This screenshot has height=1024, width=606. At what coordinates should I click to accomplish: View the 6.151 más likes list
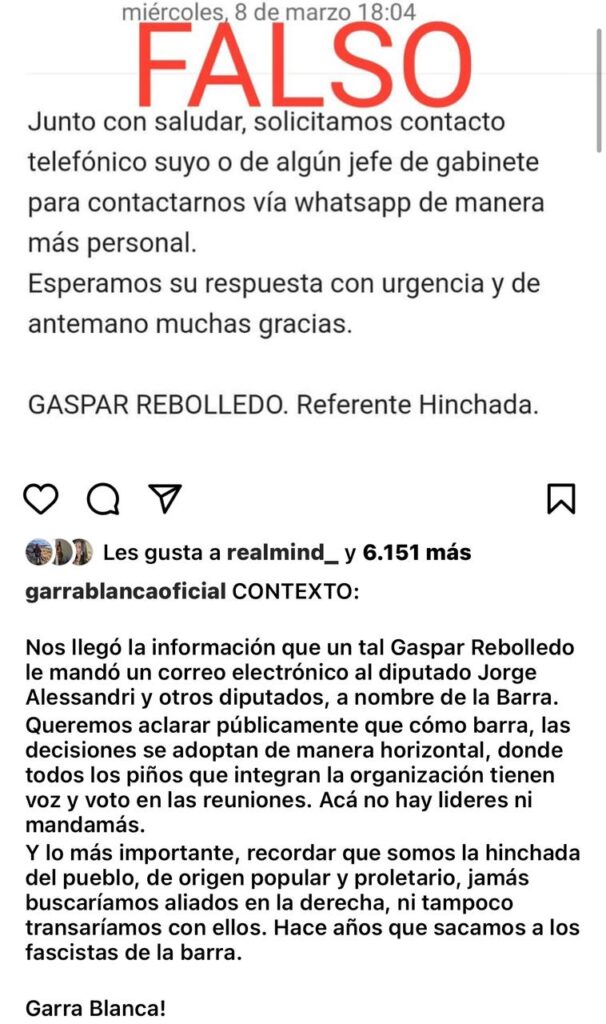[417, 552]
